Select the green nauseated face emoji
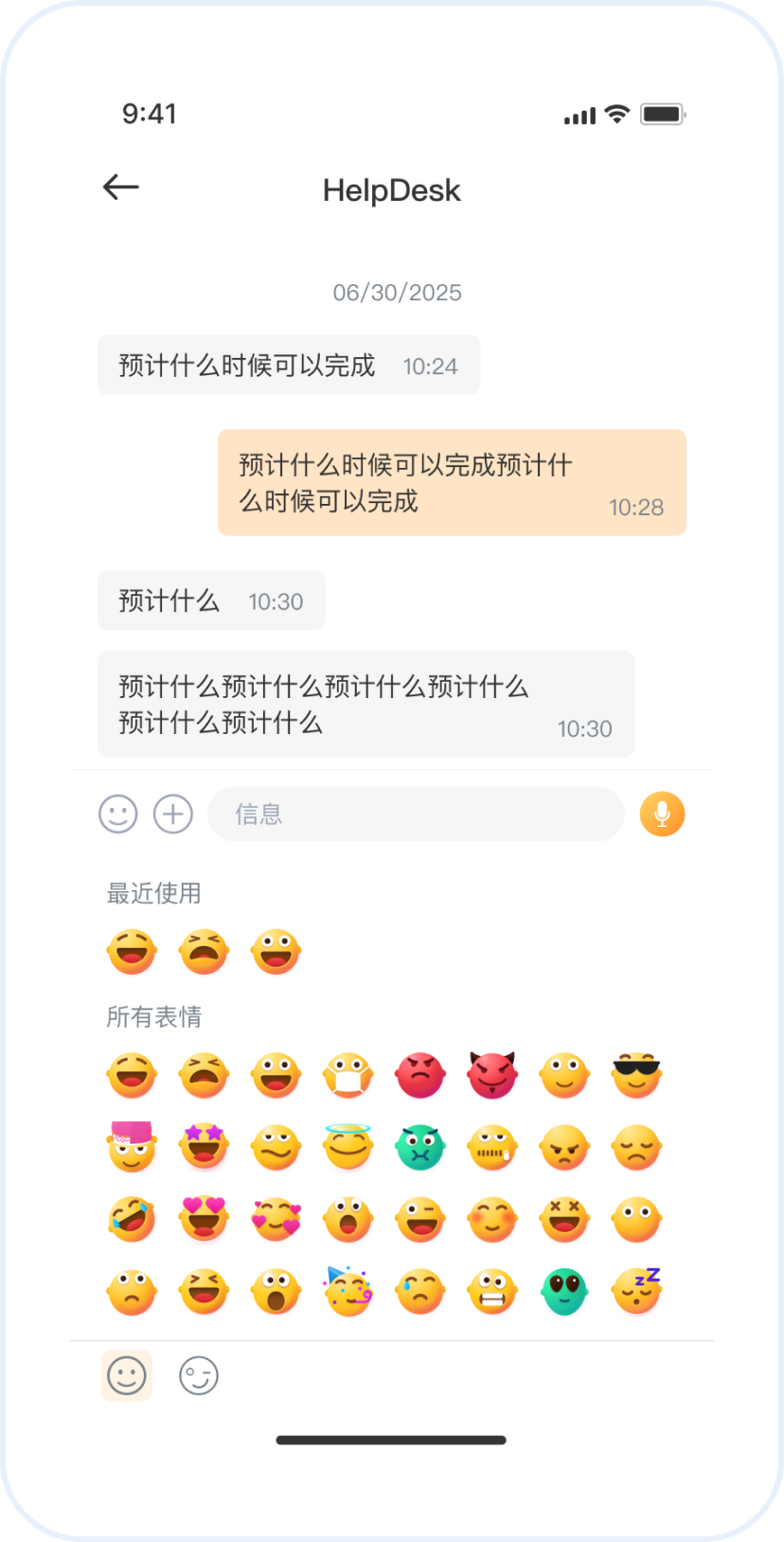Screen dimensions: 784x1542 (x=420, y=1147)
